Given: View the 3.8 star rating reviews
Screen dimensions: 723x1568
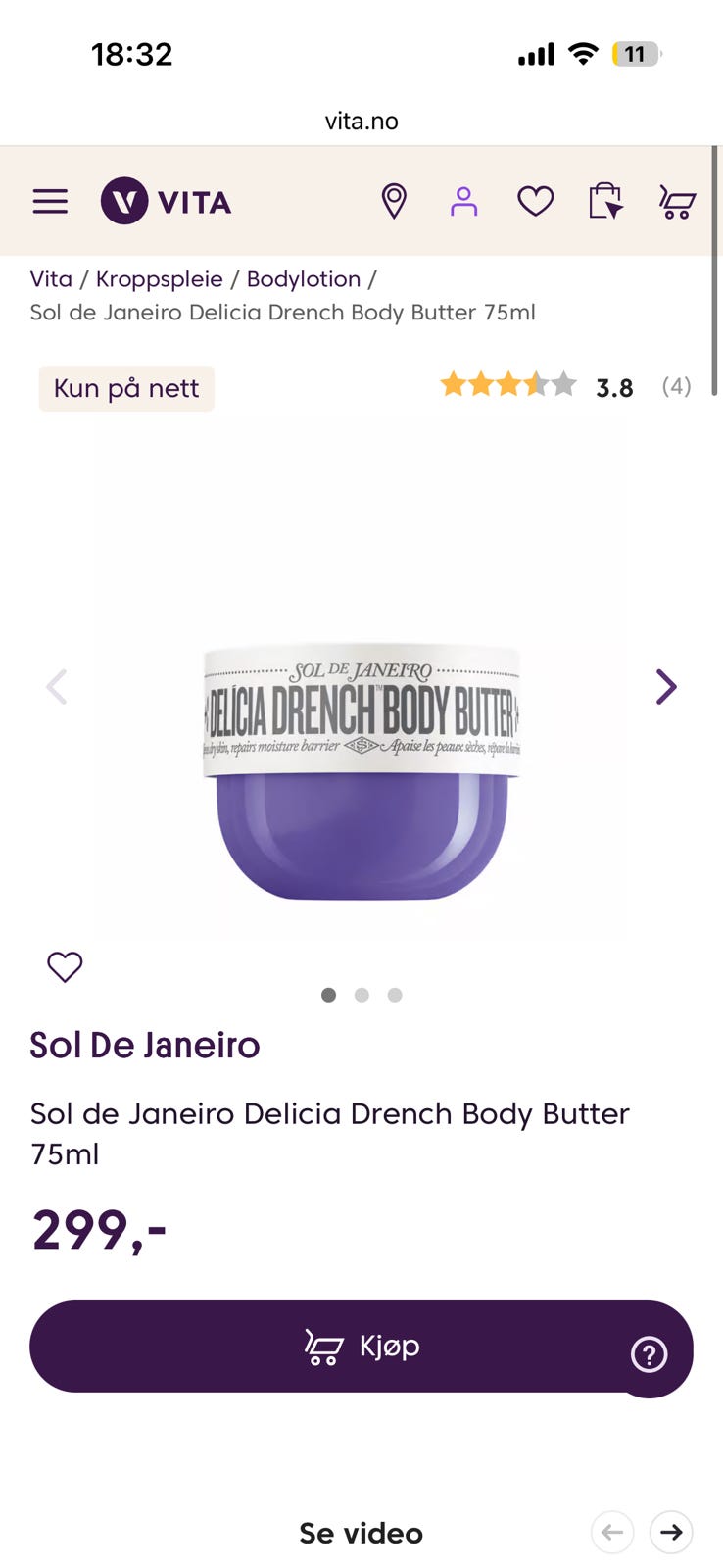Looking at the screenshot, I should click(564, 386).
